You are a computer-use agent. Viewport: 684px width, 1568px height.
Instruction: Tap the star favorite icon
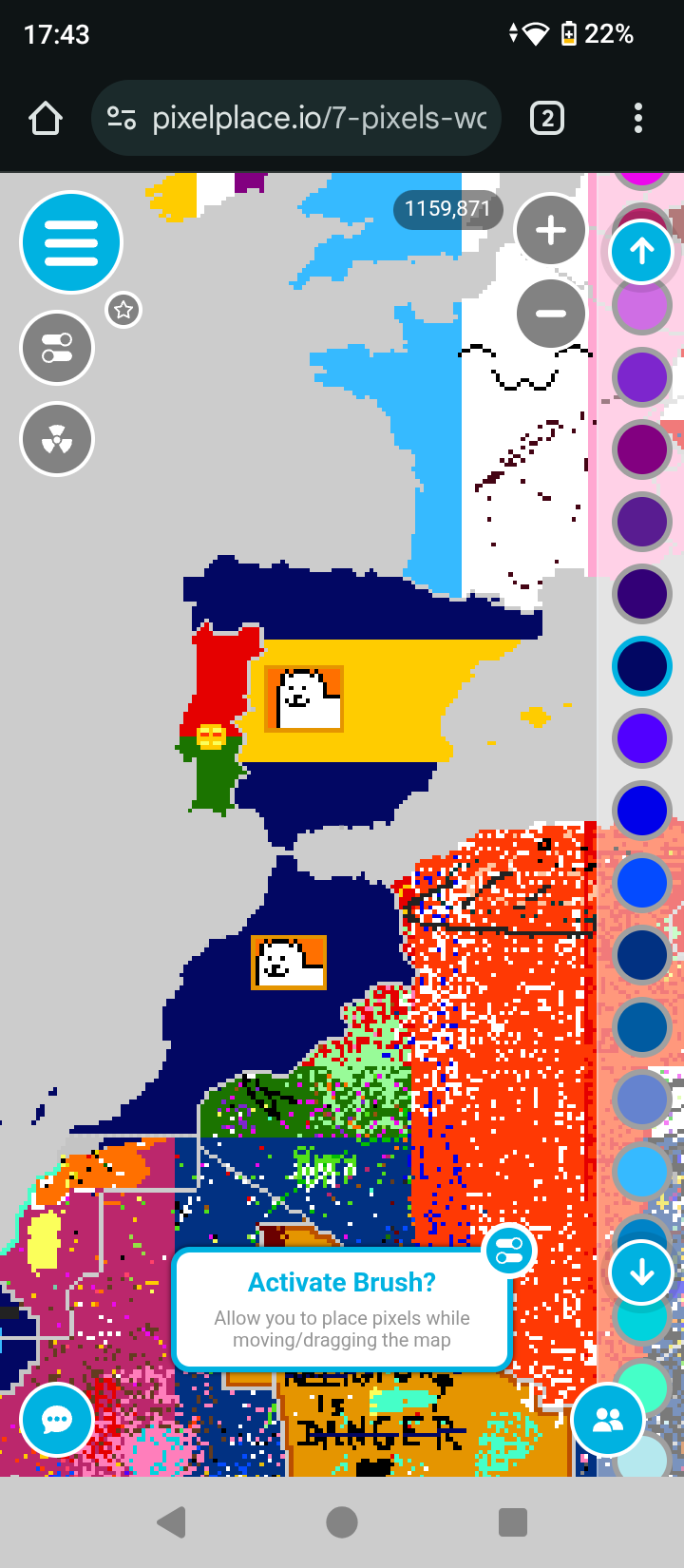click(x=123, y=310)
